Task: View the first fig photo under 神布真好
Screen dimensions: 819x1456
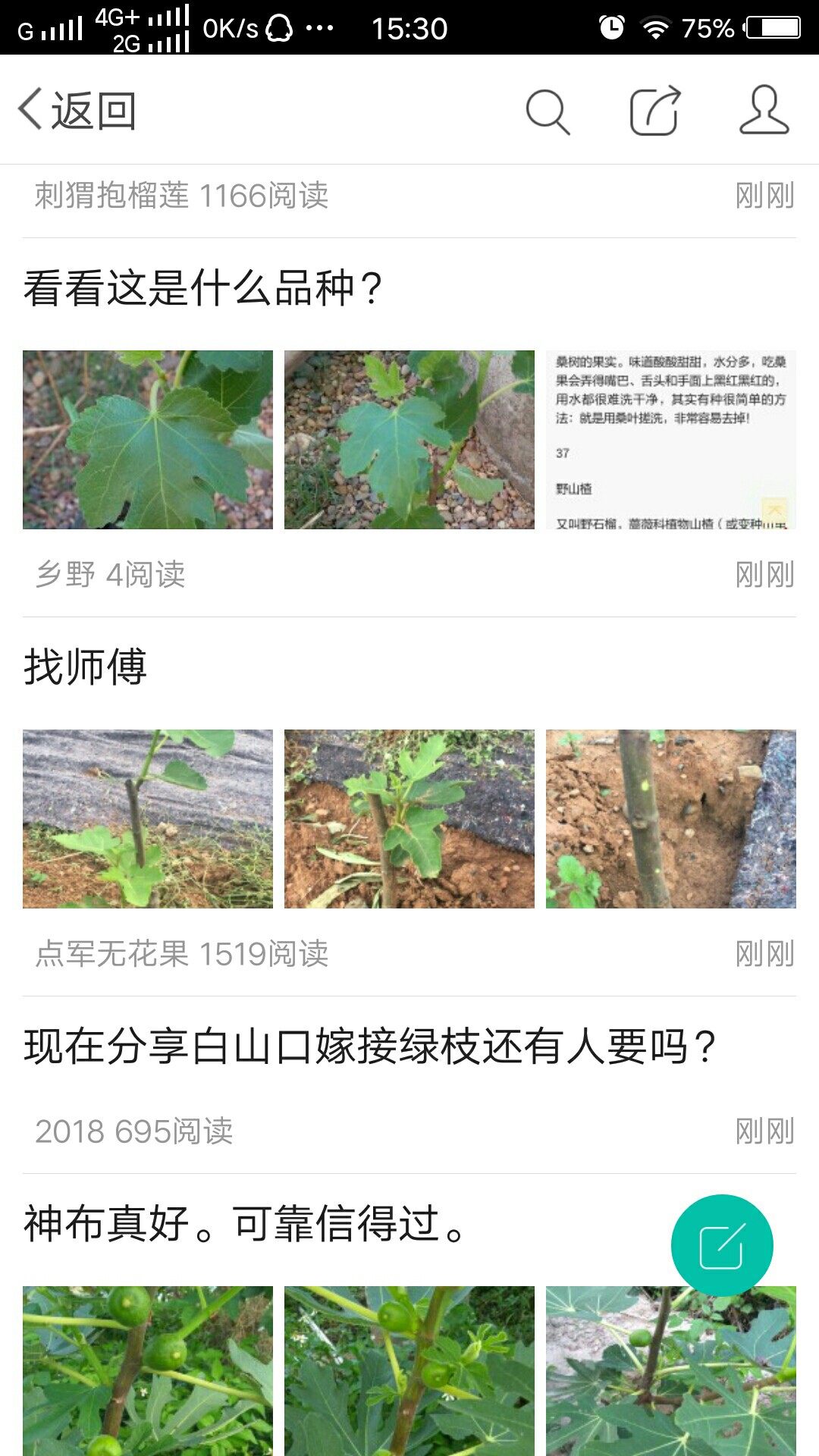Action: coord(148,1371)
